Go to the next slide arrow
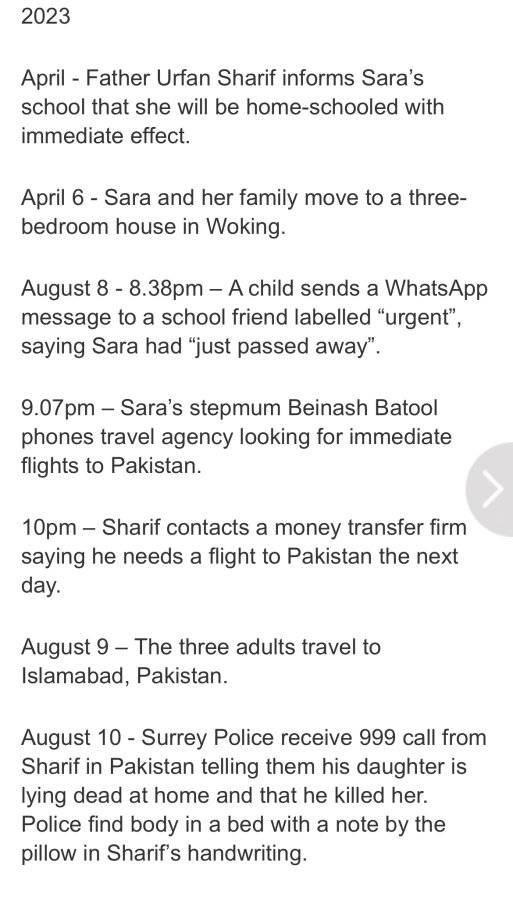The image size is (513, 900). click(x=491, y=489)
